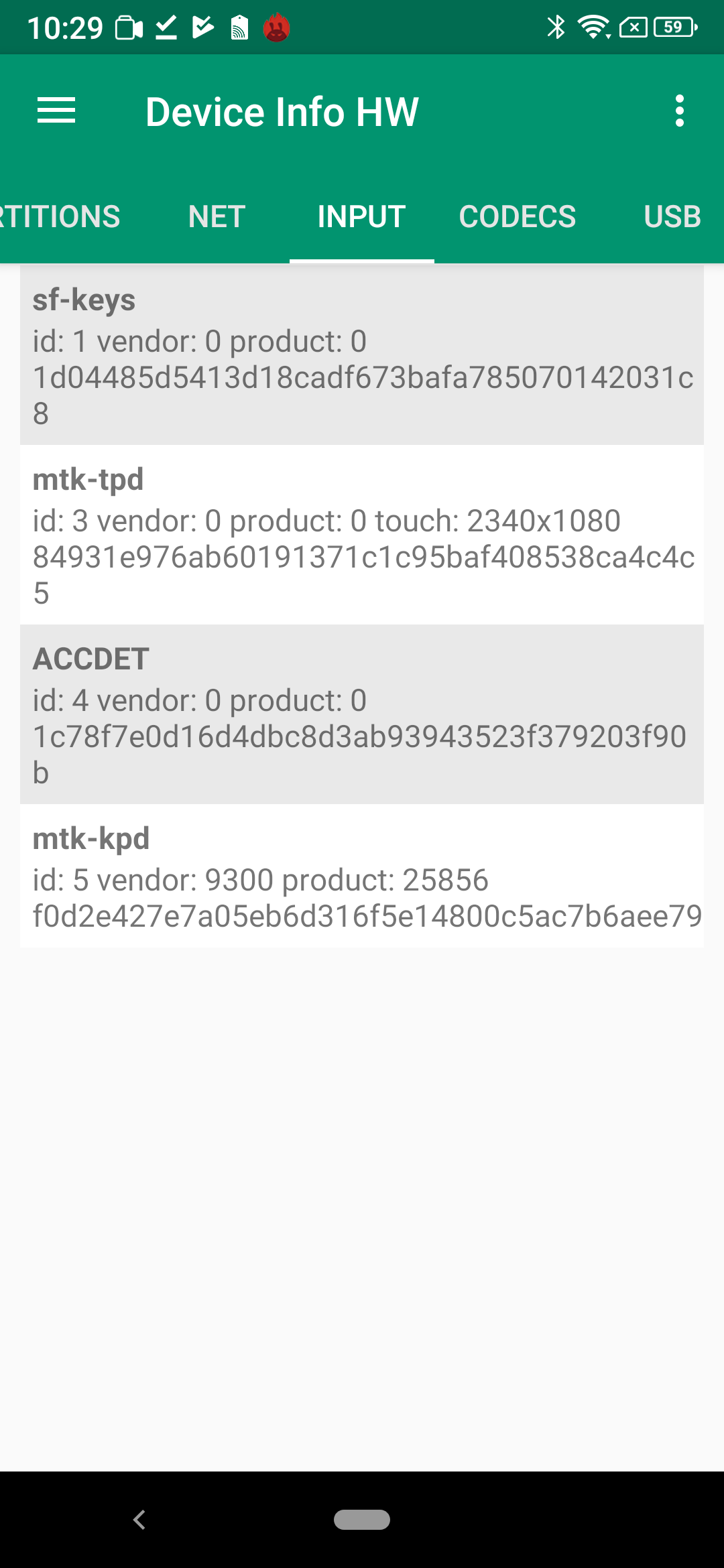Image resolution: width=724 pixels, height=1568 pixels.
Task: Select the ACCDET input device row
Action: click(x=362, y=715)
